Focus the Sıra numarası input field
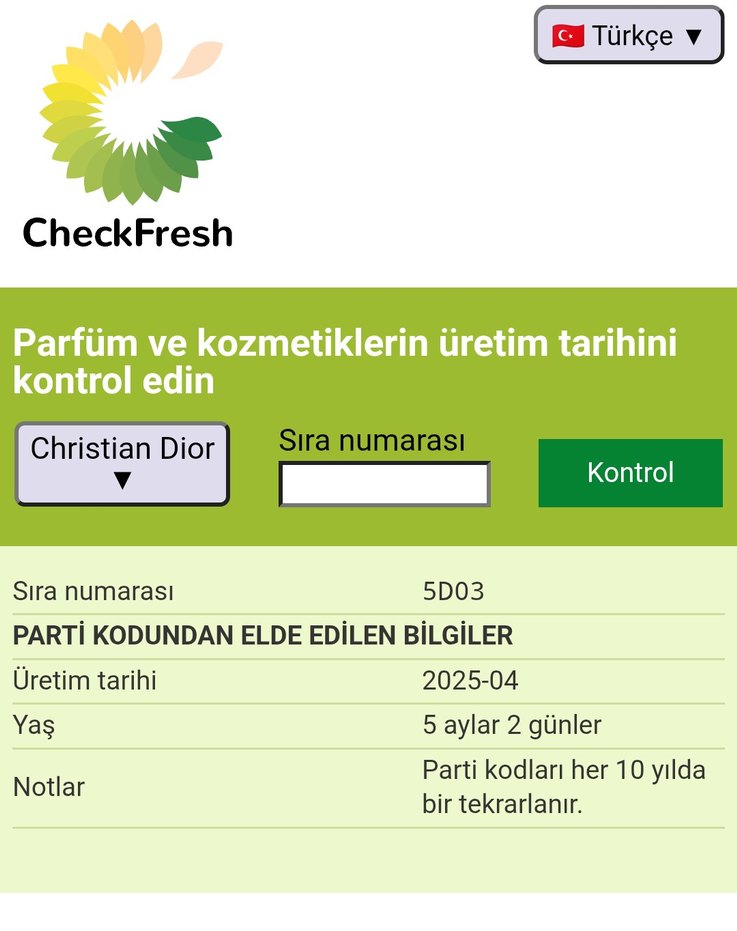This screenshot has height=931, width=737. click(384, 485)
